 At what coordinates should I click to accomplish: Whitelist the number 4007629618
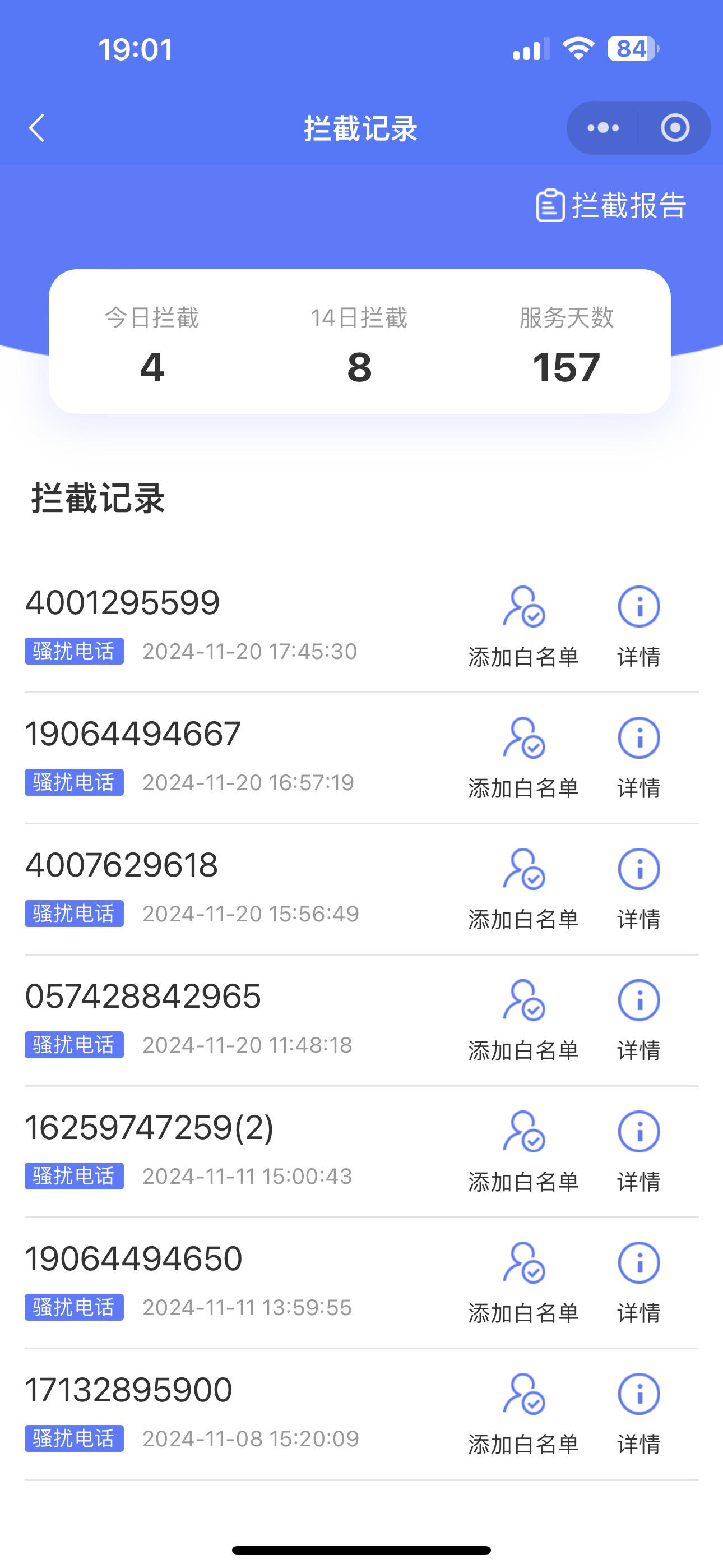coord(523,889)
